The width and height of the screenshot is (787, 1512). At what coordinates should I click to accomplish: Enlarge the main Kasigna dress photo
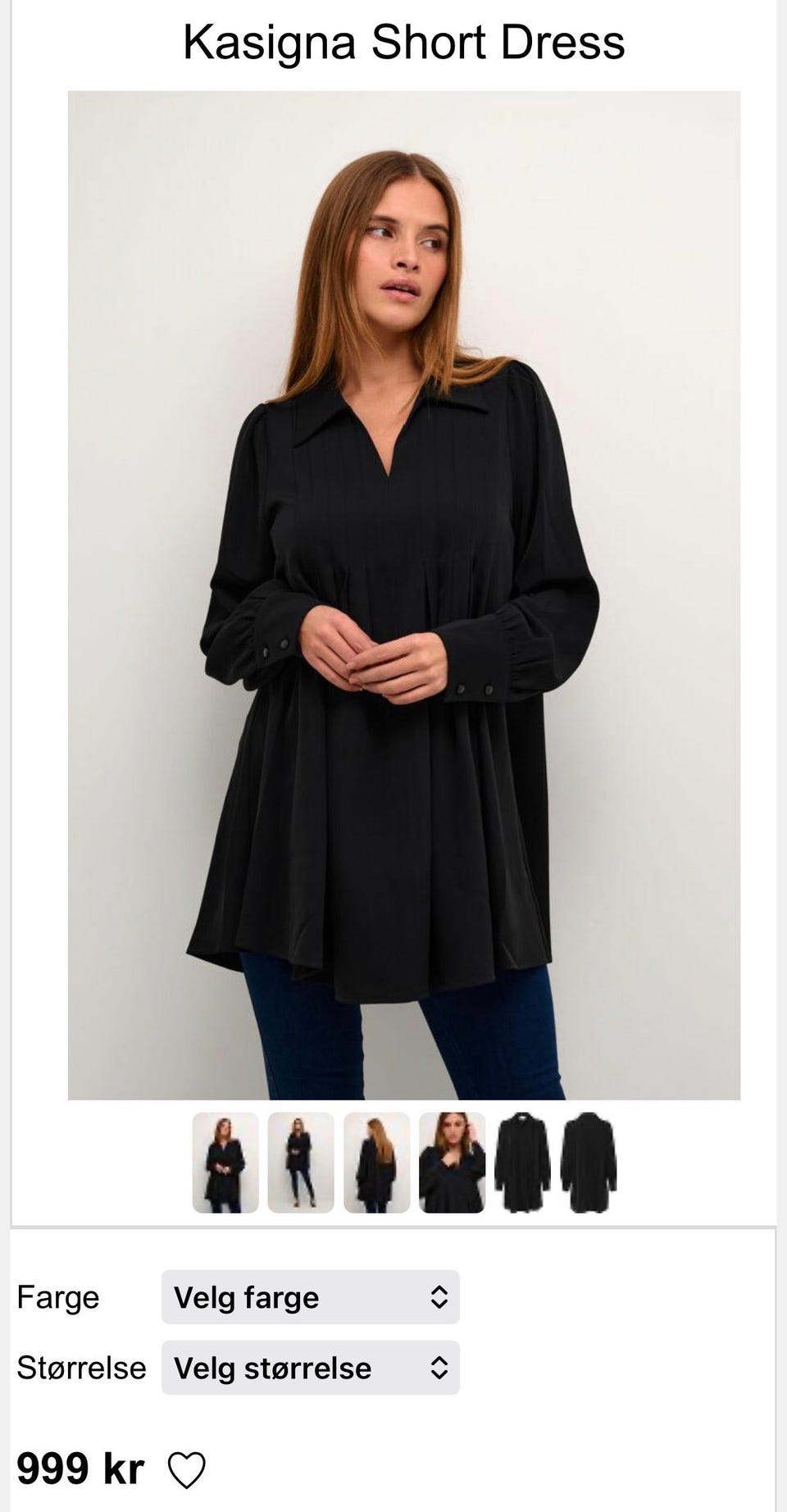[x=404, y=595]
